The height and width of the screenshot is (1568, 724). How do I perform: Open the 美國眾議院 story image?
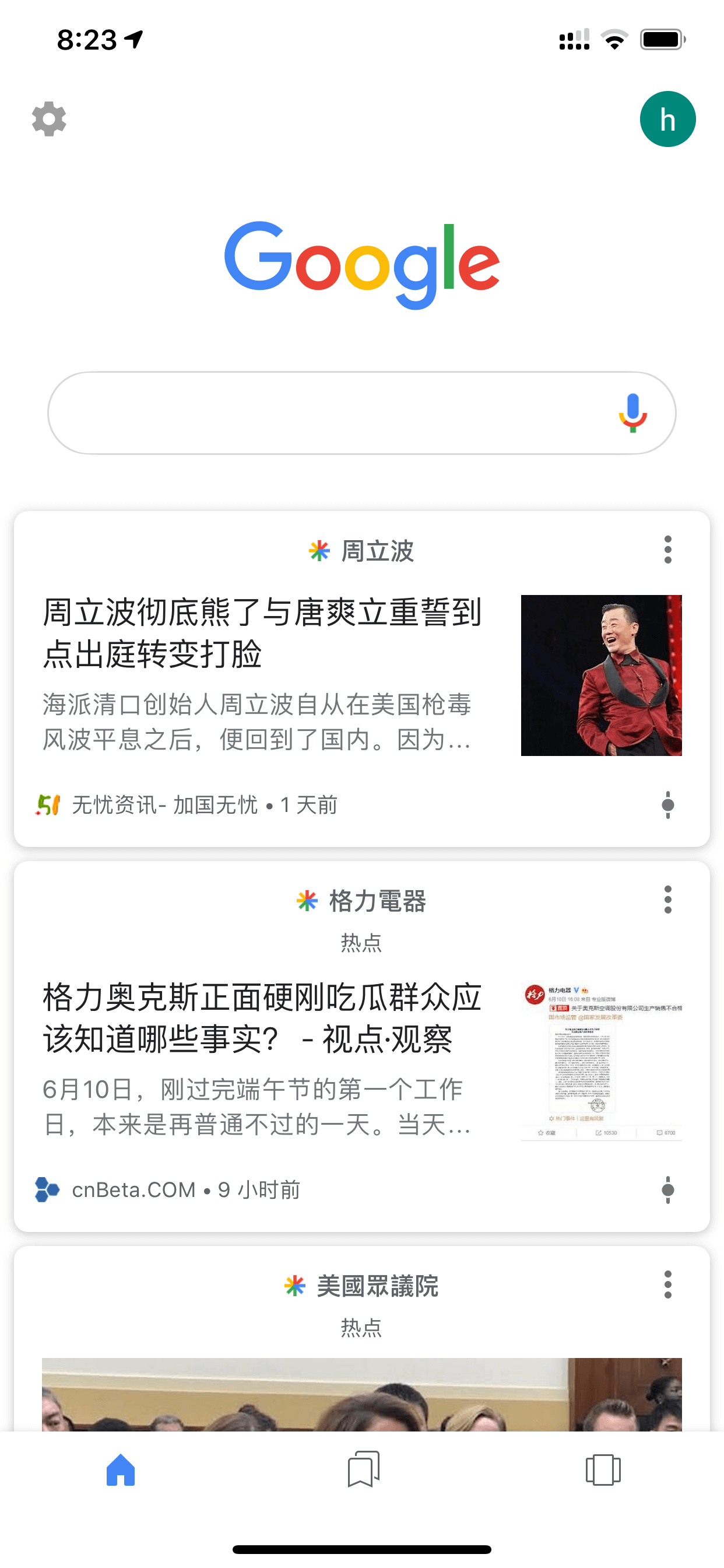pyautogui.click(x=361, y=1394)
